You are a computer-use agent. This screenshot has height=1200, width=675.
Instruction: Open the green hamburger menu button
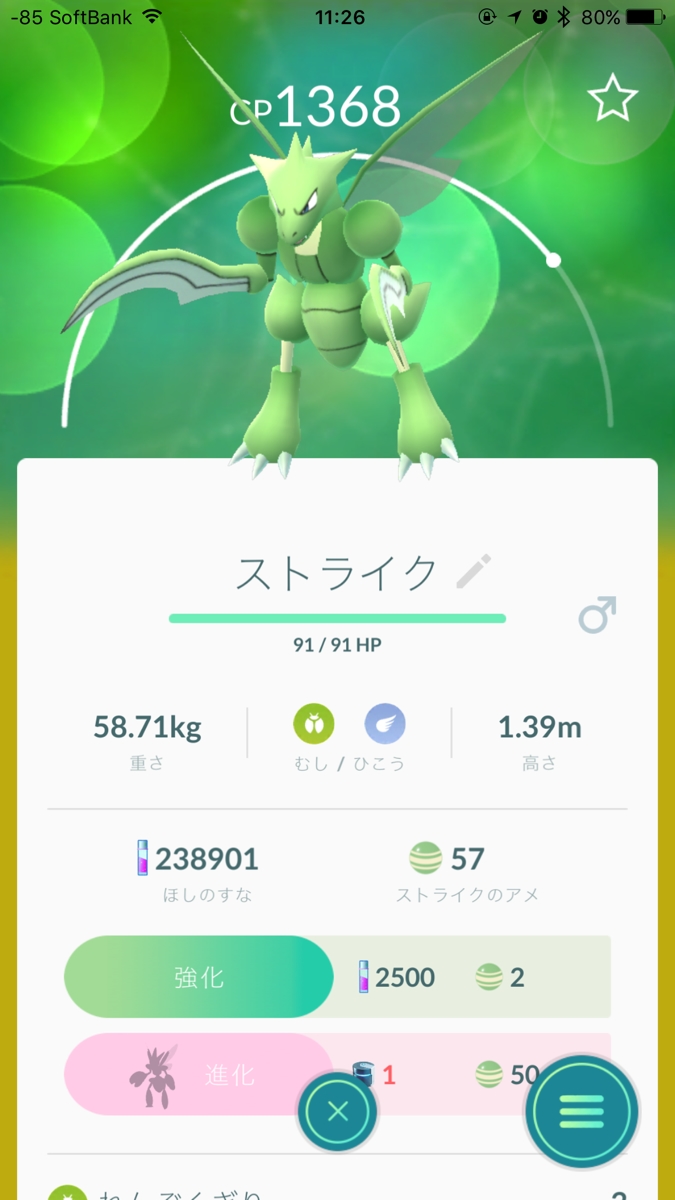tap(582, 1111)
